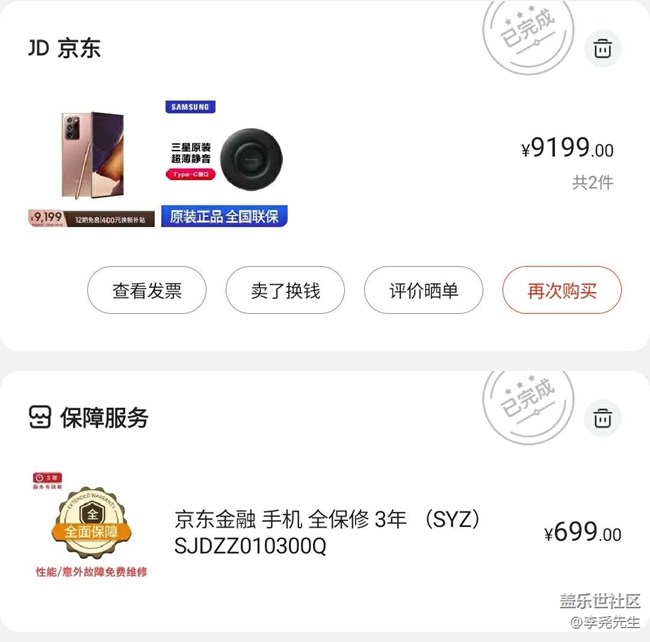Open 评价晒单 to review the order

click(423, 291)
